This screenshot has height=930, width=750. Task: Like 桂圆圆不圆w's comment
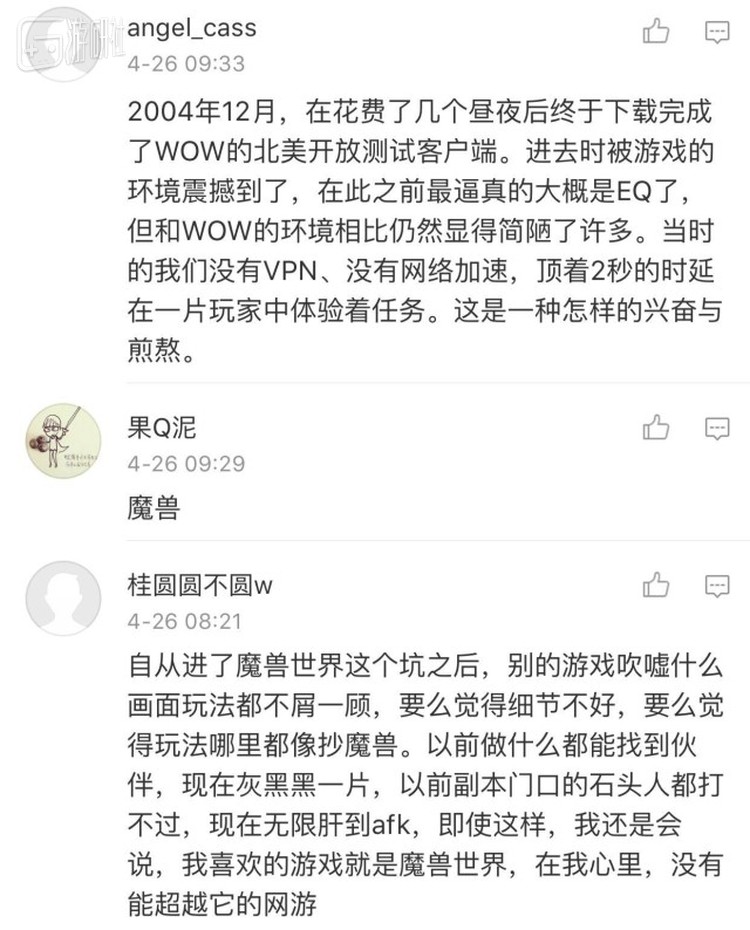[656, 585]
